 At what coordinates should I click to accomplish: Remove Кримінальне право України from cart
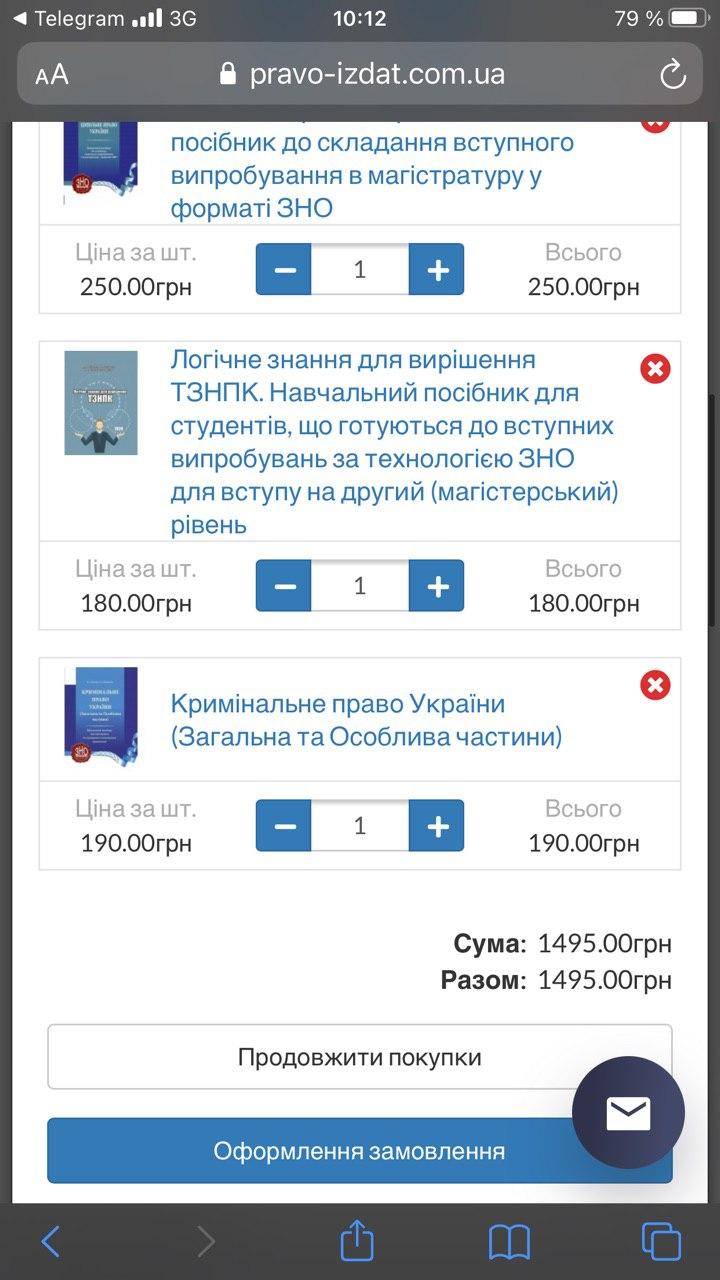pyautogui.click(x=655, y=685)
